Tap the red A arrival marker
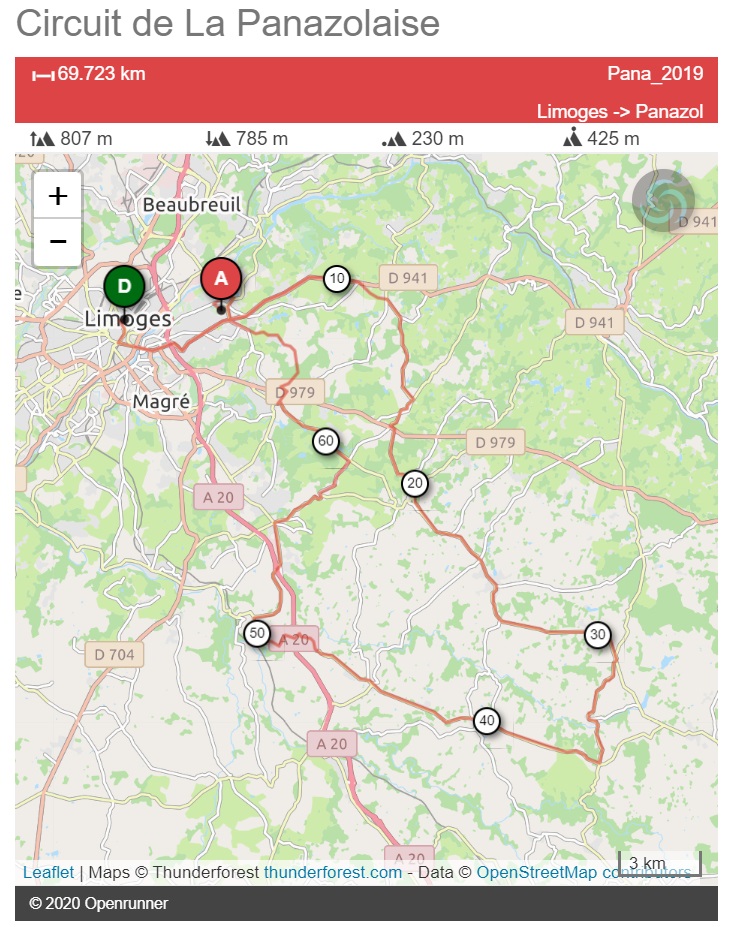 pyautogui.click(x=221, y=279)
